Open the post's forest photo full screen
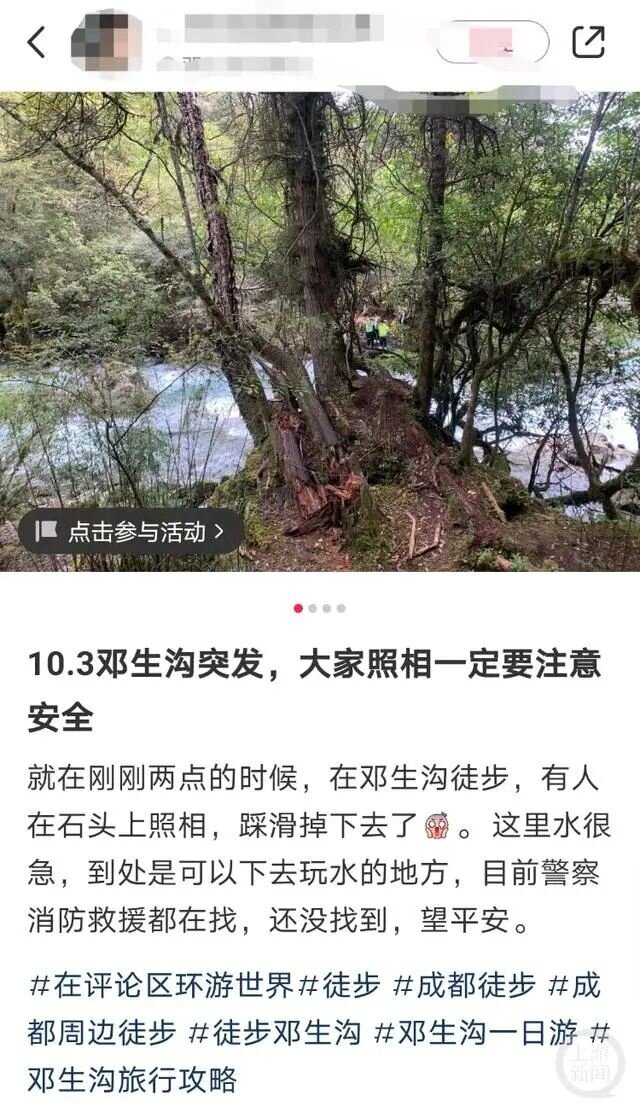The image size is (640, 1113). (320, 331)
